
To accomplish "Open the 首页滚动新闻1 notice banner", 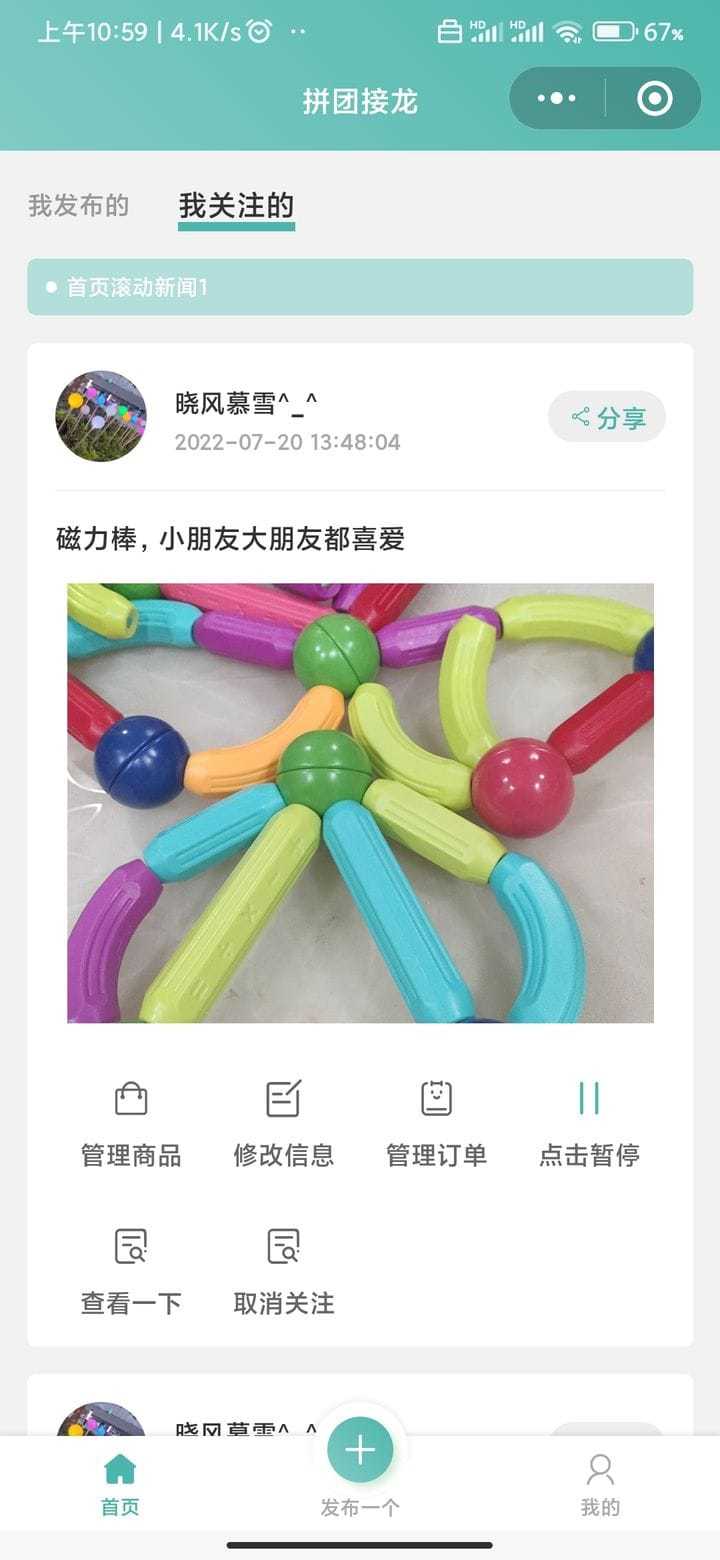I will pos(360,287).
